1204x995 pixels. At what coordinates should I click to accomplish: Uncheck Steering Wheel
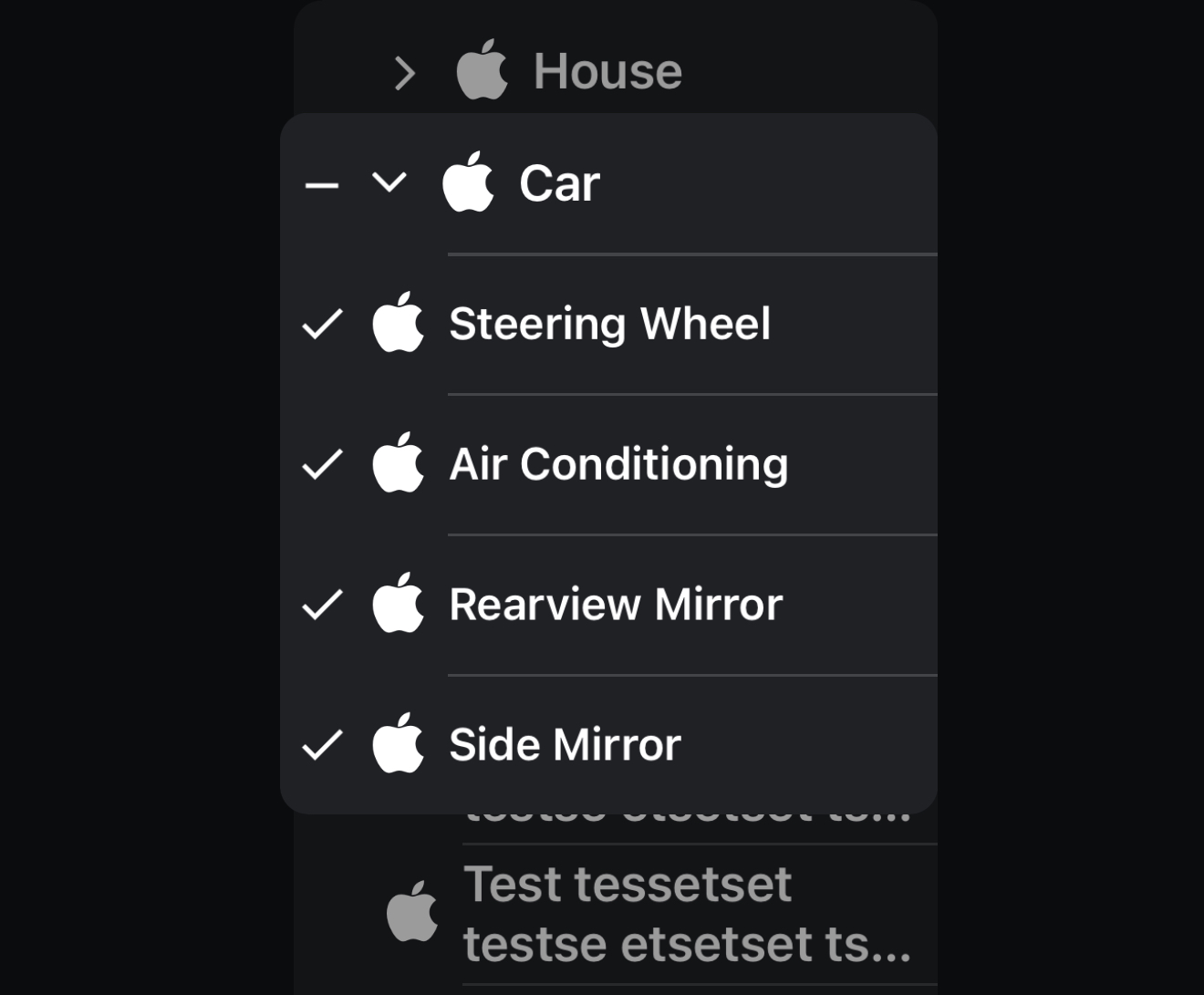point(322,324)
